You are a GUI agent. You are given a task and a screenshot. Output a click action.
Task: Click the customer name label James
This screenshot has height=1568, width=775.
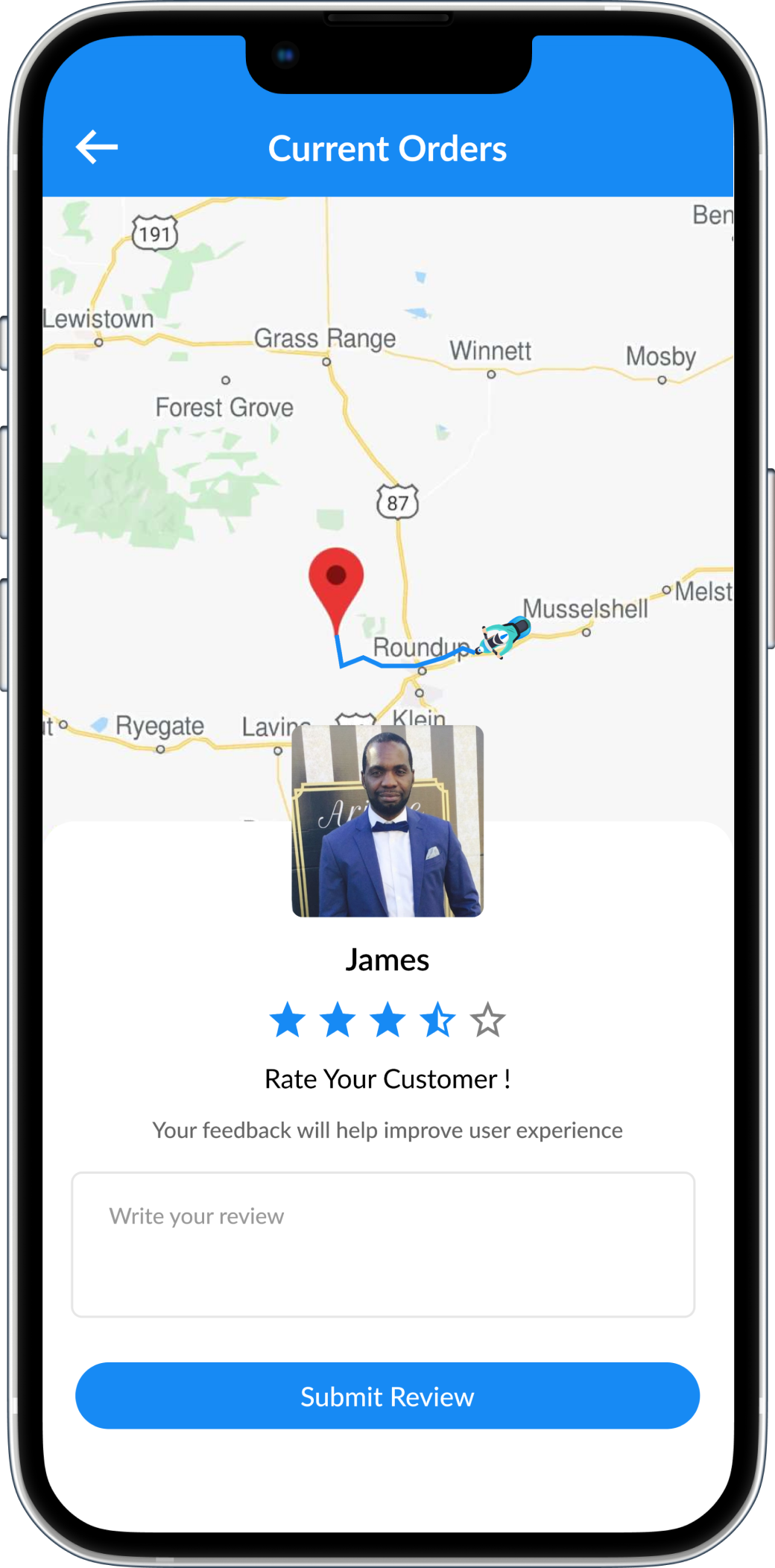click(387, 960)
